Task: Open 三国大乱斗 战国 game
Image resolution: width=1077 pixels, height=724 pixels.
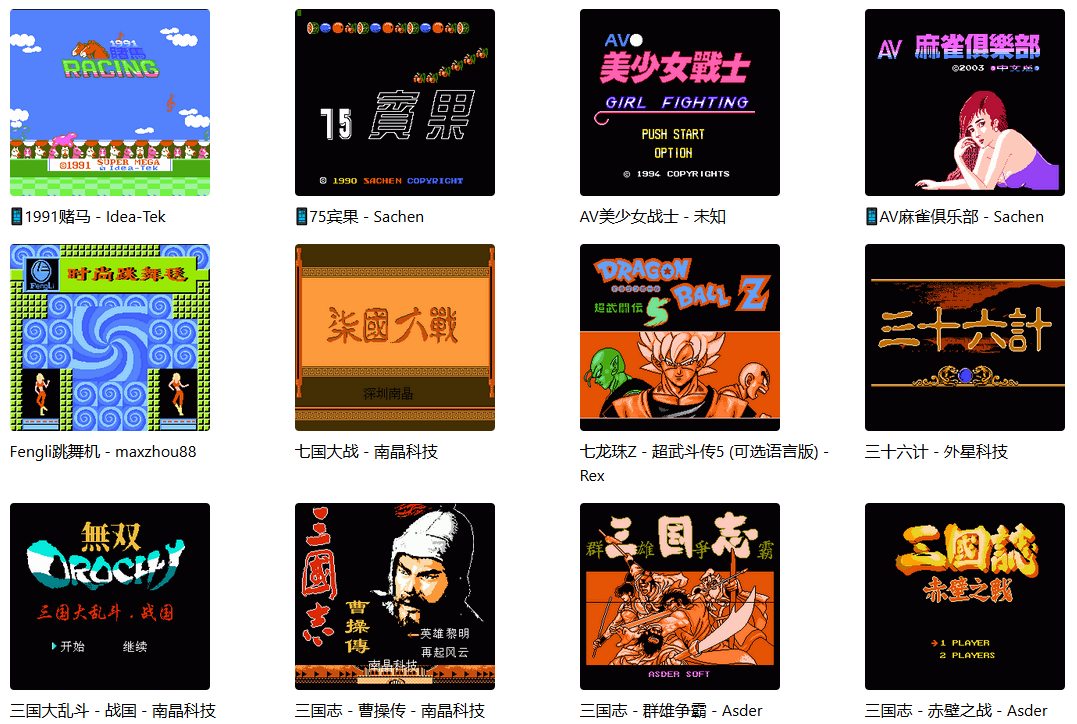Action: 110,596
